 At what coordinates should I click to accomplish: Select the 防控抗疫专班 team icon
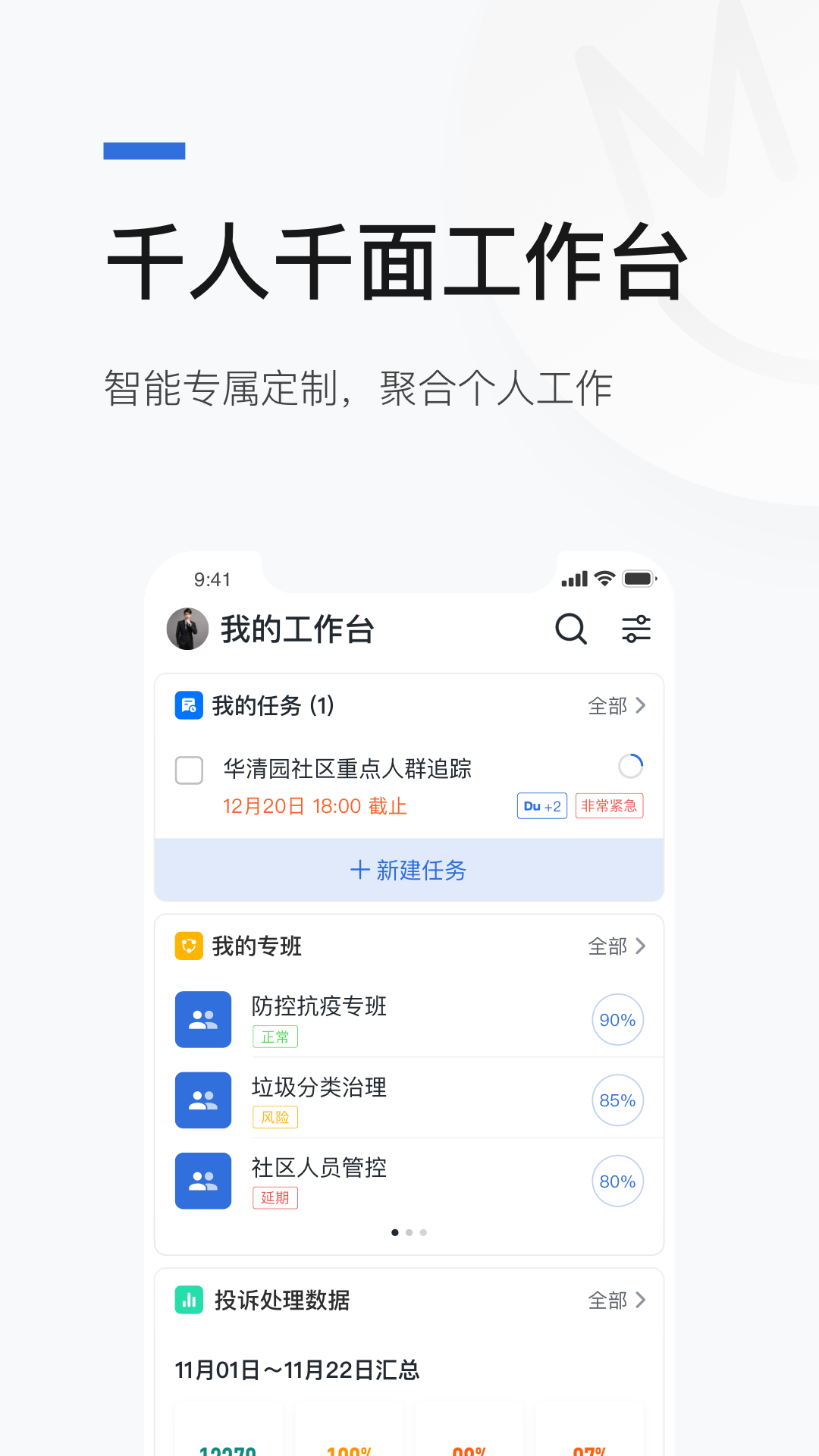[202, 1019]
